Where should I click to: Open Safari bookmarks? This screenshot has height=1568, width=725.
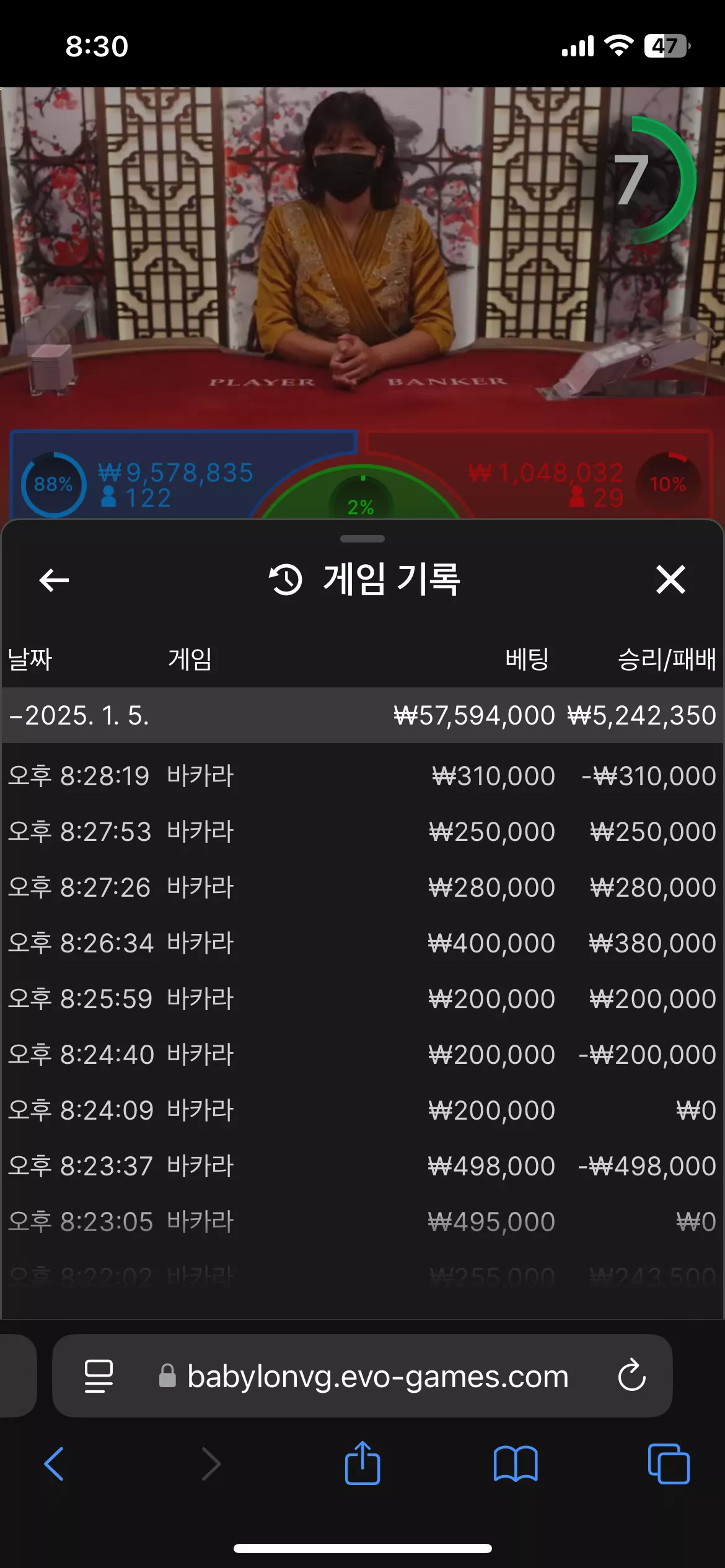[516, 1464]
